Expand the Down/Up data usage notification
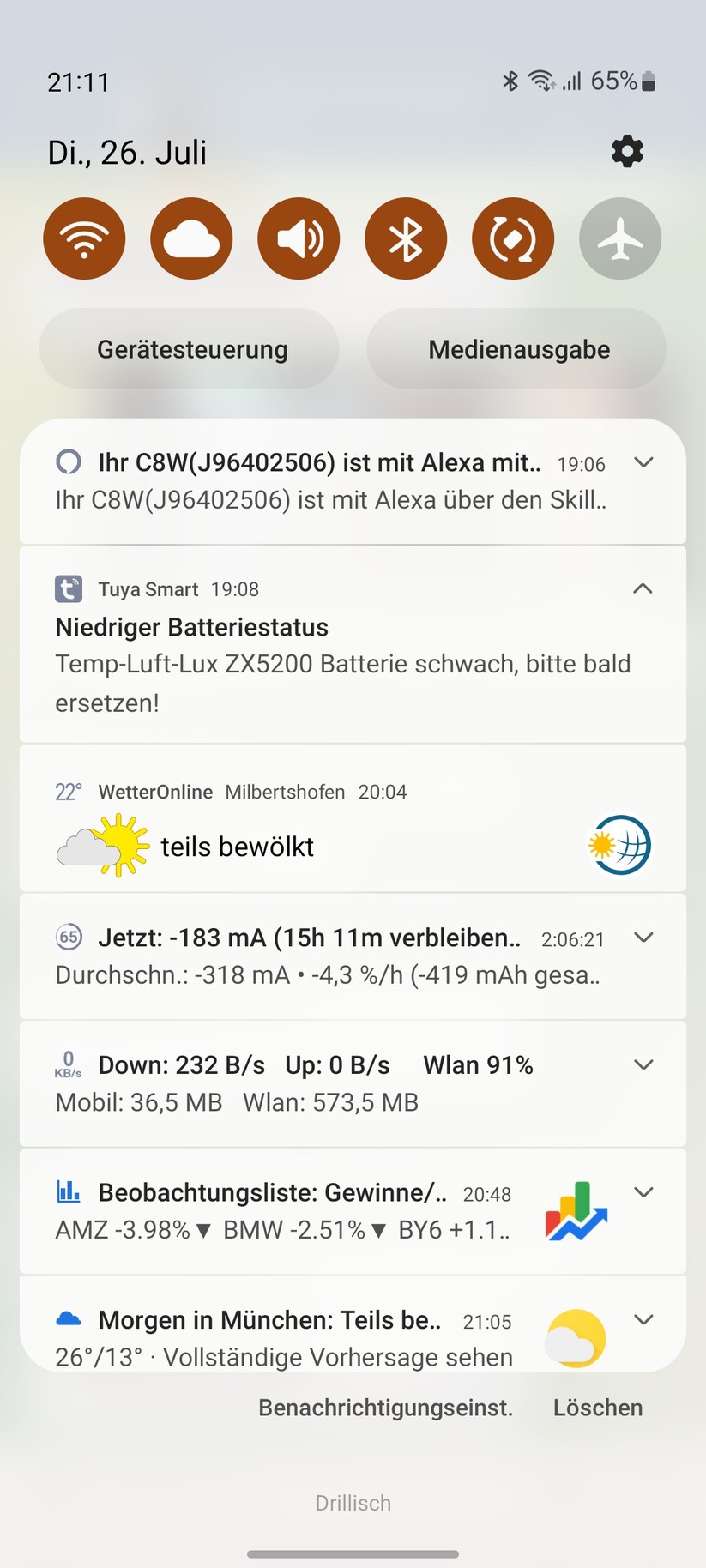The image size is (706, 1568). pyautogui.click(x=643, y=1064)
